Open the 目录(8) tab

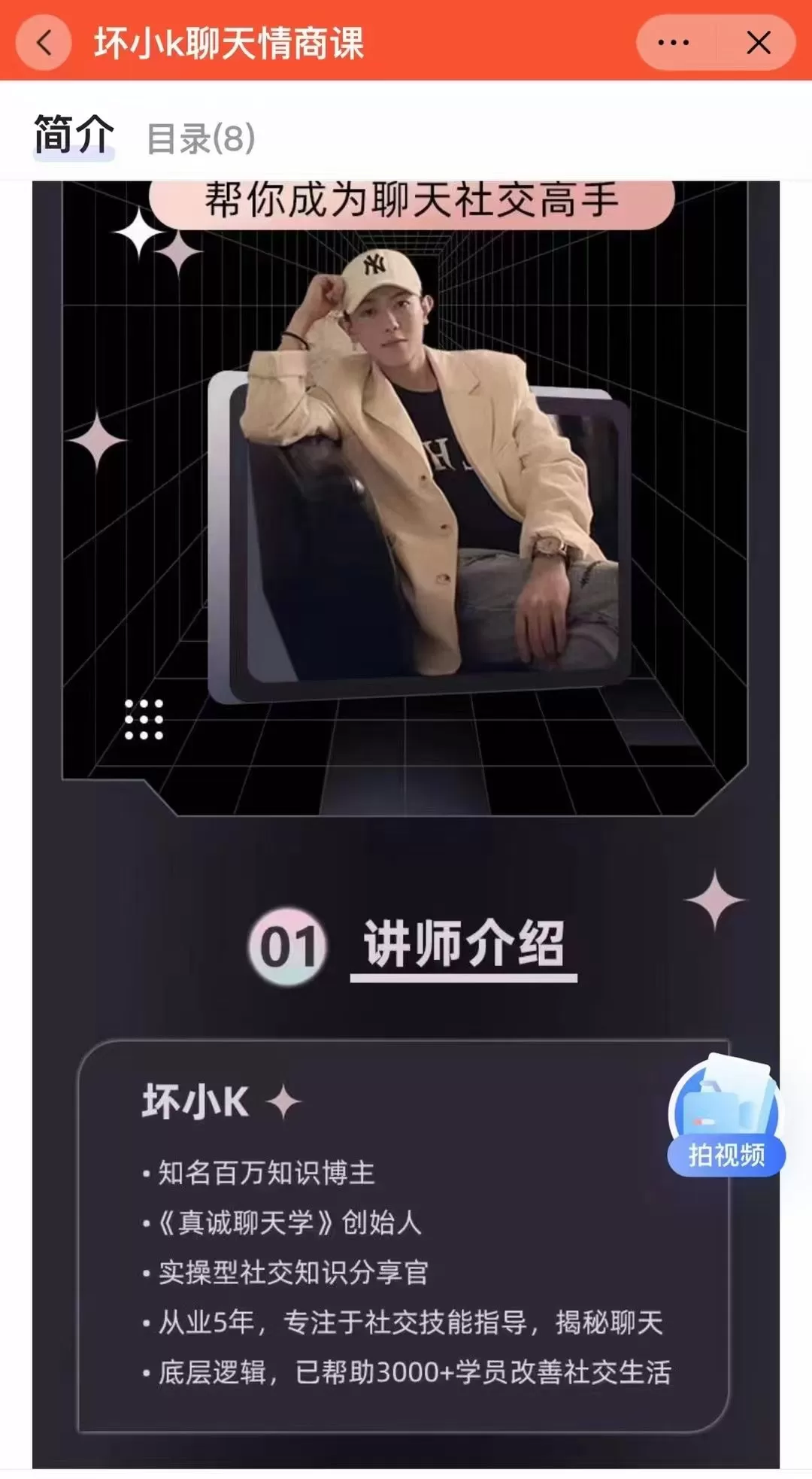(201, 138)
